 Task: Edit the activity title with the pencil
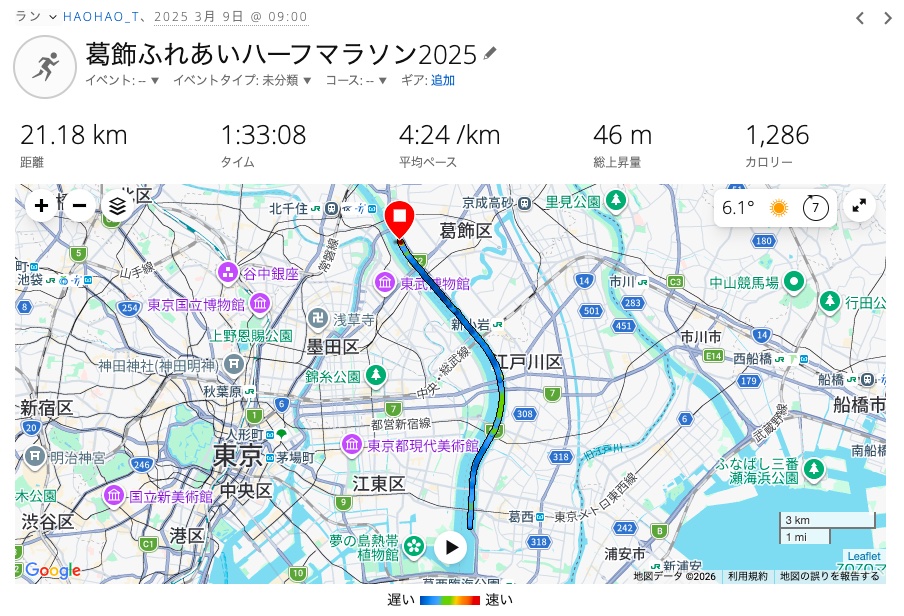pos(490,53)
